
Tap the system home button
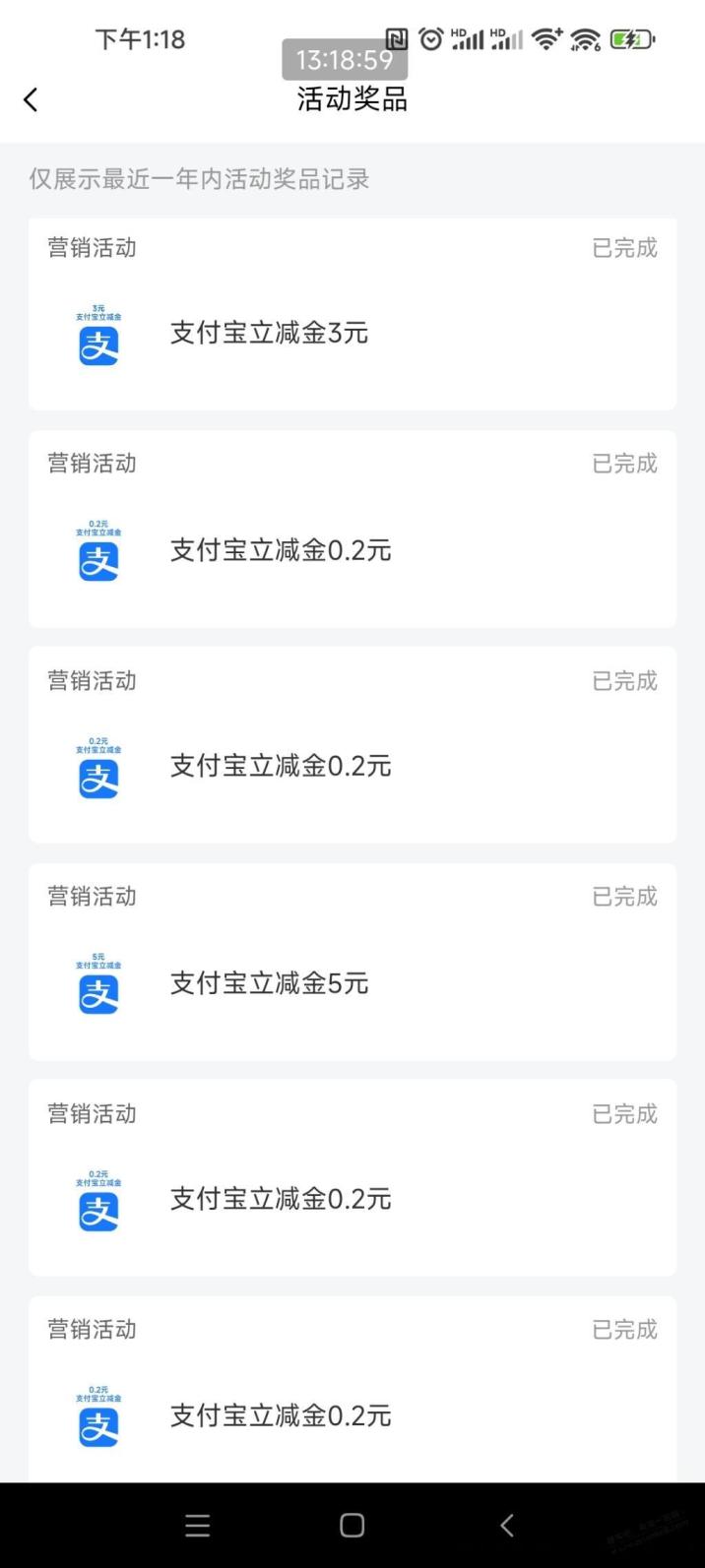pyautogui.click(x=352, y=1526)
